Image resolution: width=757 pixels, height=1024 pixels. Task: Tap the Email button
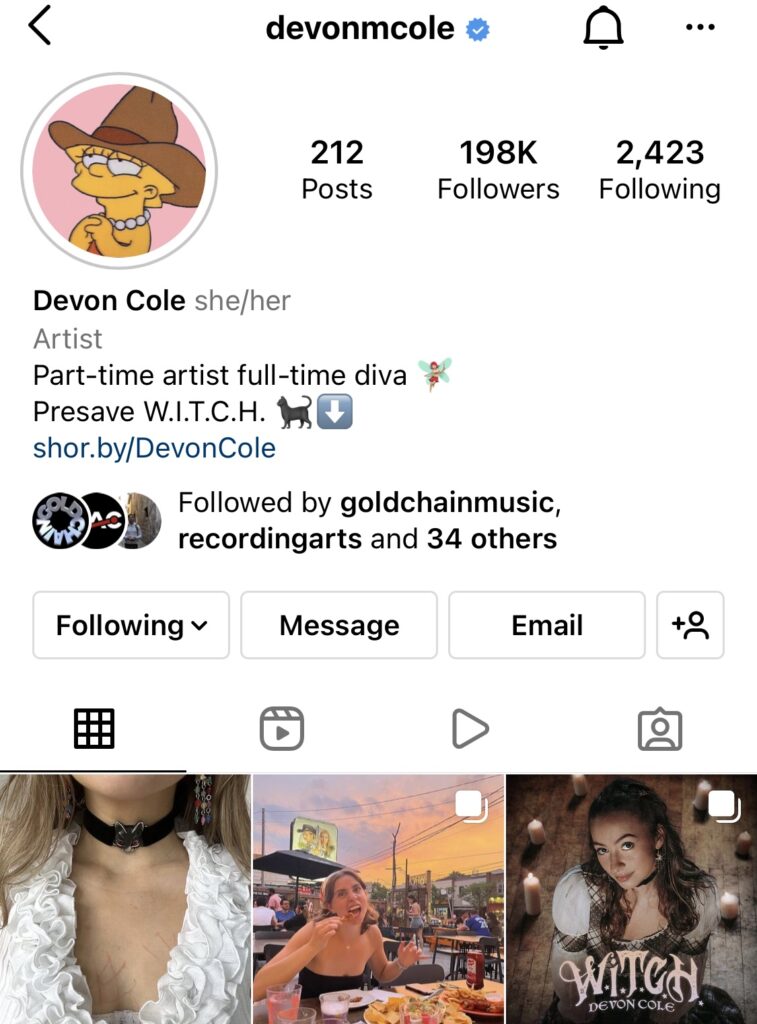546,625
